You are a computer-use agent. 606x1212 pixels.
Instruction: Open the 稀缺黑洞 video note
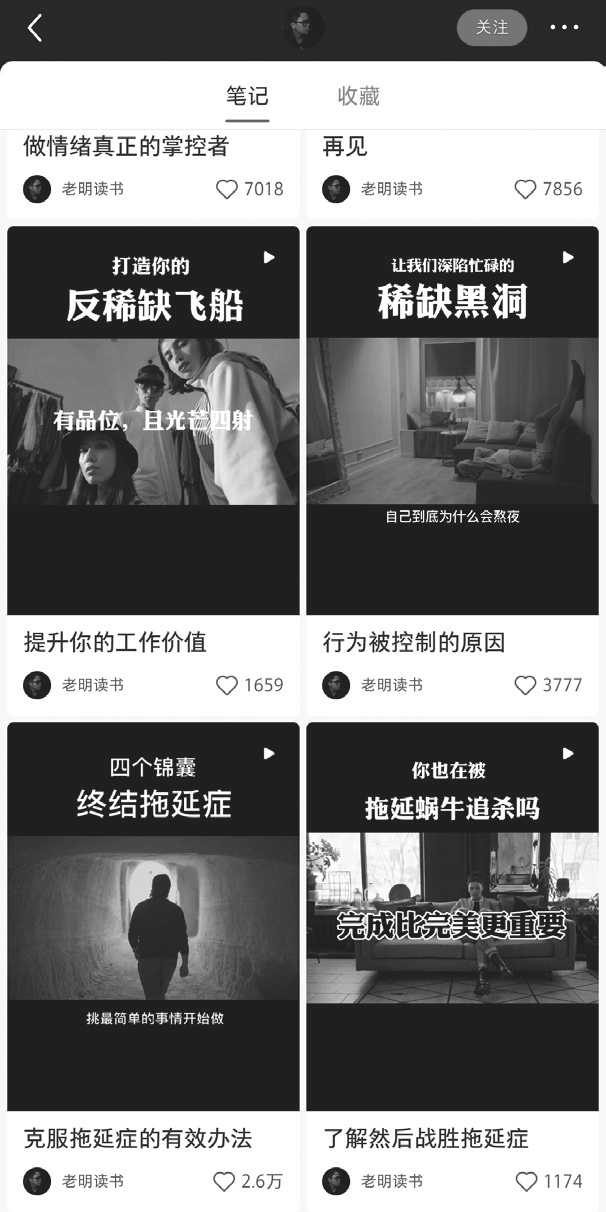click(x=452, y=420)
